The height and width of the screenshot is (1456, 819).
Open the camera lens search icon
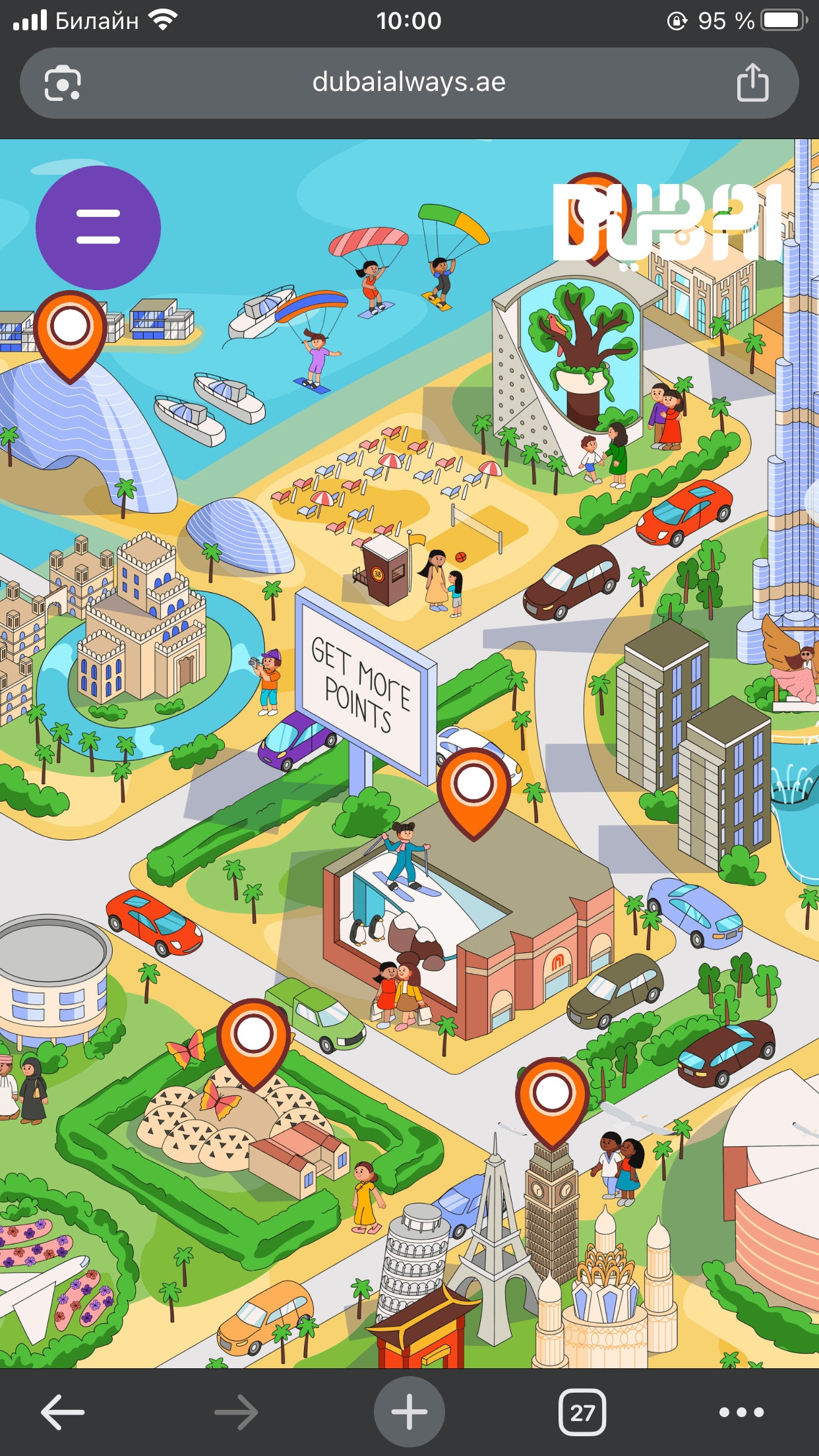click(x=63, y=84)
